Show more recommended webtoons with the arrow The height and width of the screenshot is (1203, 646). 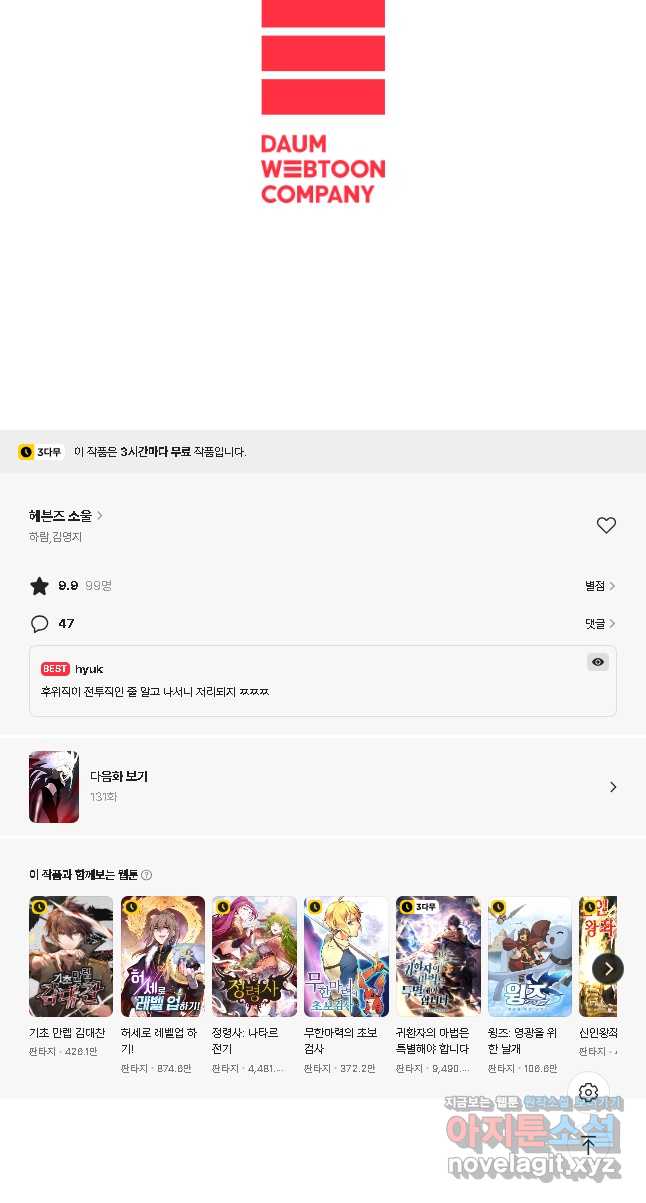[x=608, y=968]
